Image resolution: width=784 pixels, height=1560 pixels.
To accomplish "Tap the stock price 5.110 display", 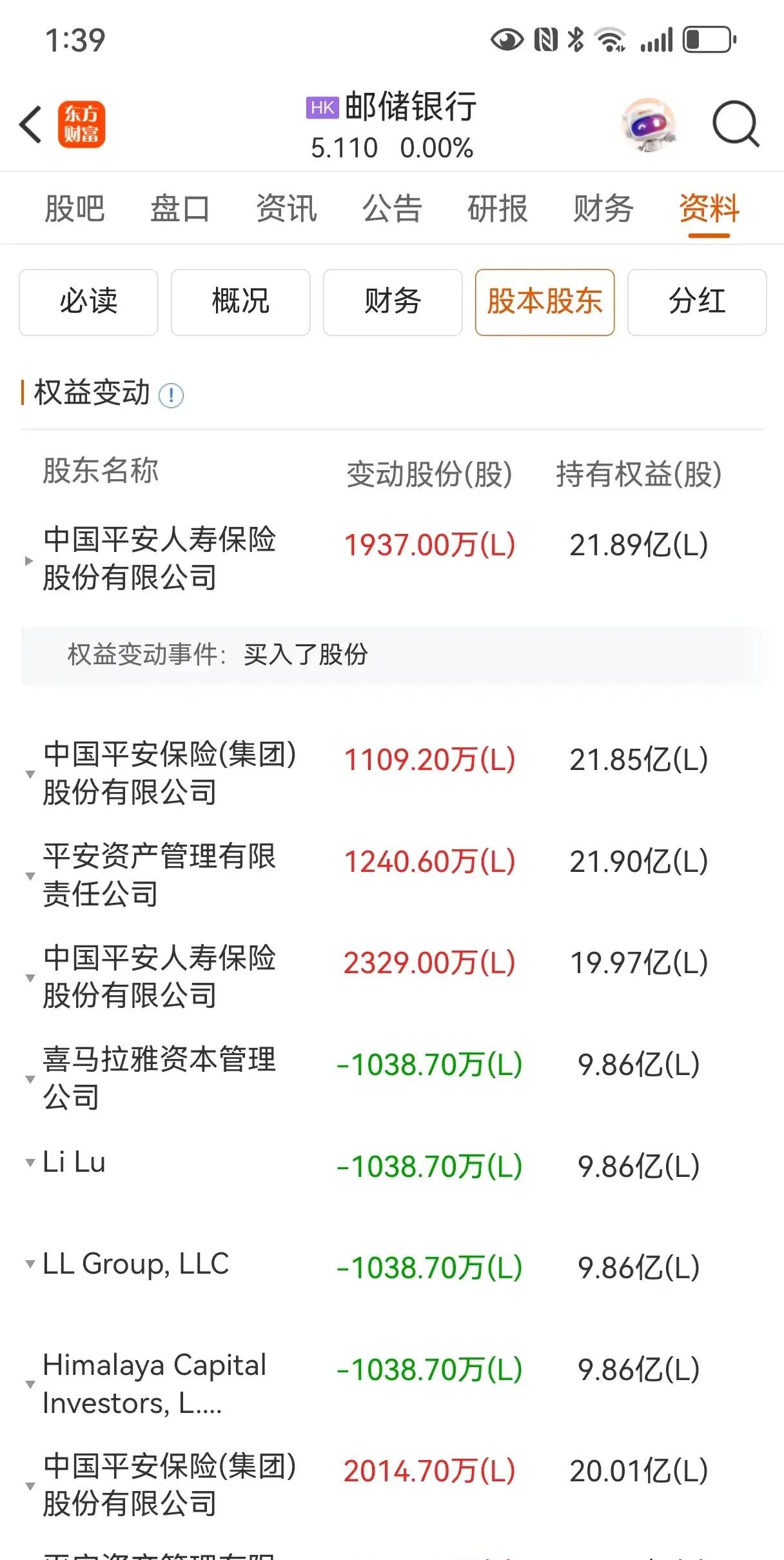I will 344,148.
